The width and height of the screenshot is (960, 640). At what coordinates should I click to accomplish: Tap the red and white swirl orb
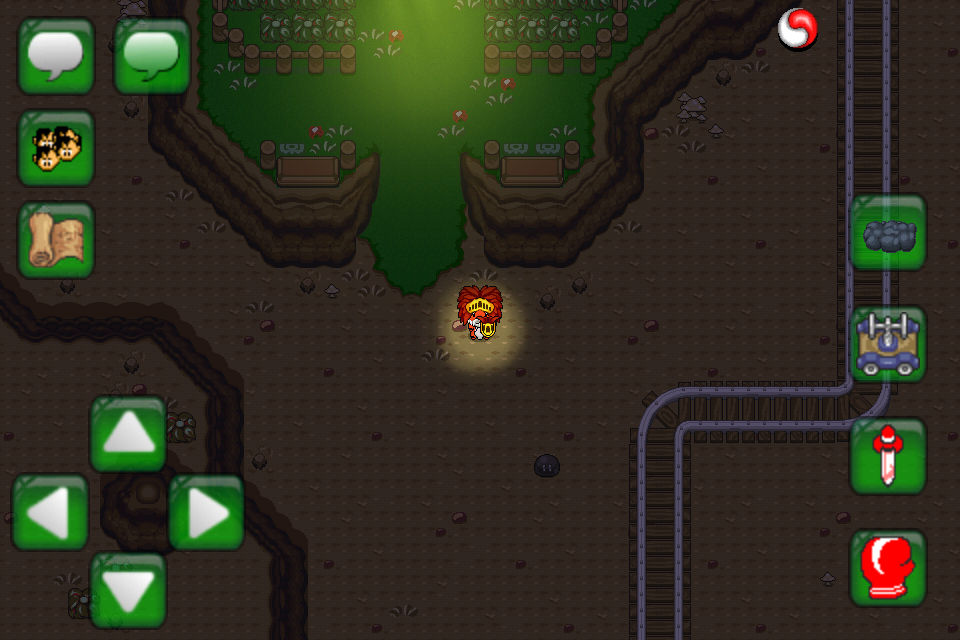[797, 29]
